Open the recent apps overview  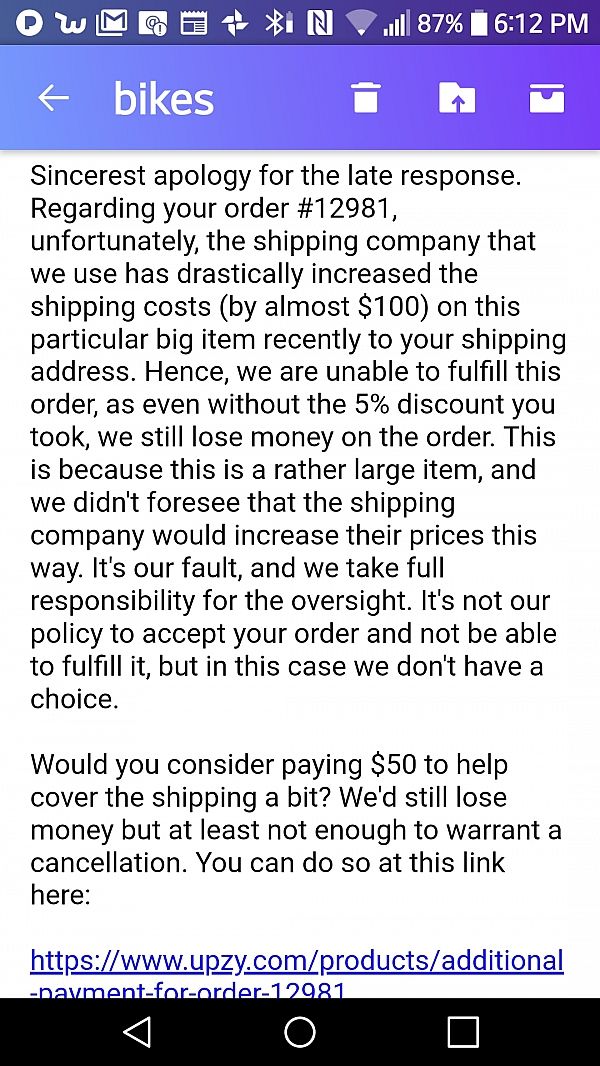(463, 1031)
